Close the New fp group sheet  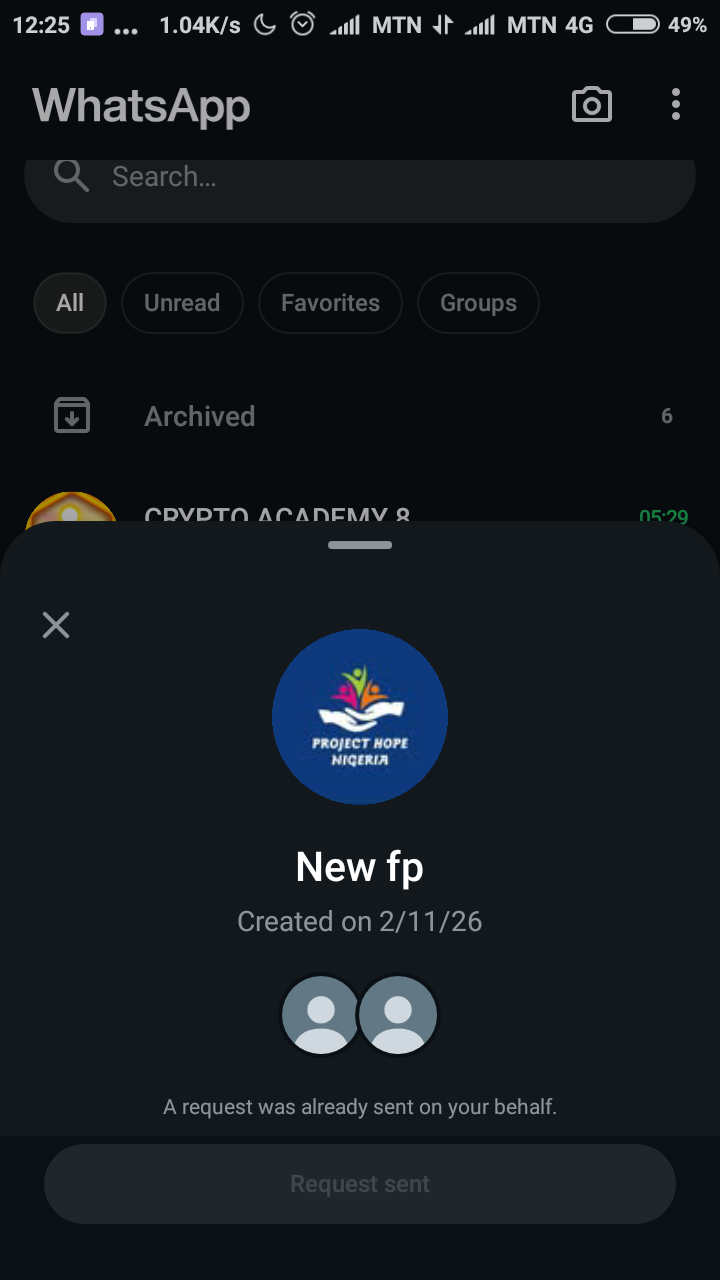(56, 625)
